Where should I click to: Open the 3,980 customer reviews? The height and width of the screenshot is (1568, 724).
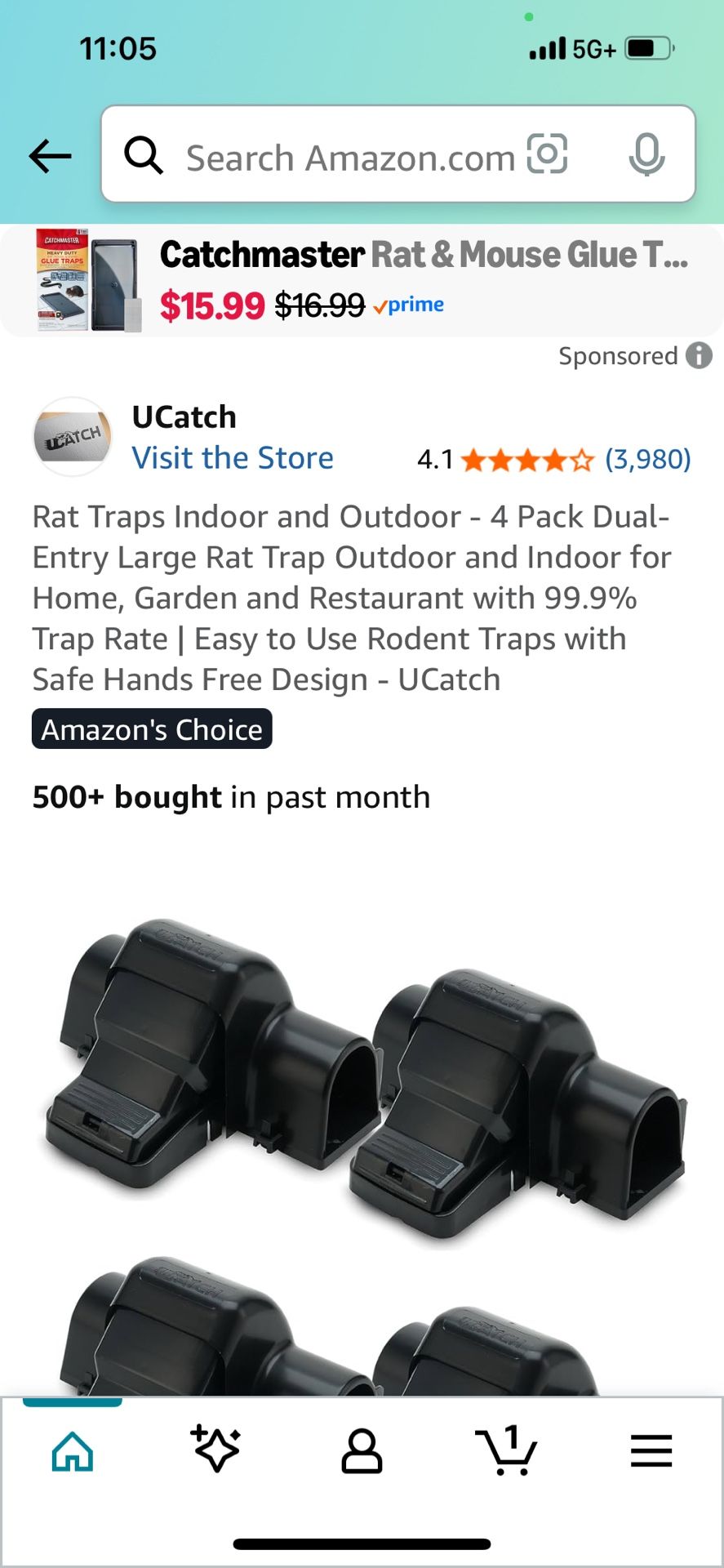(647, 460)
